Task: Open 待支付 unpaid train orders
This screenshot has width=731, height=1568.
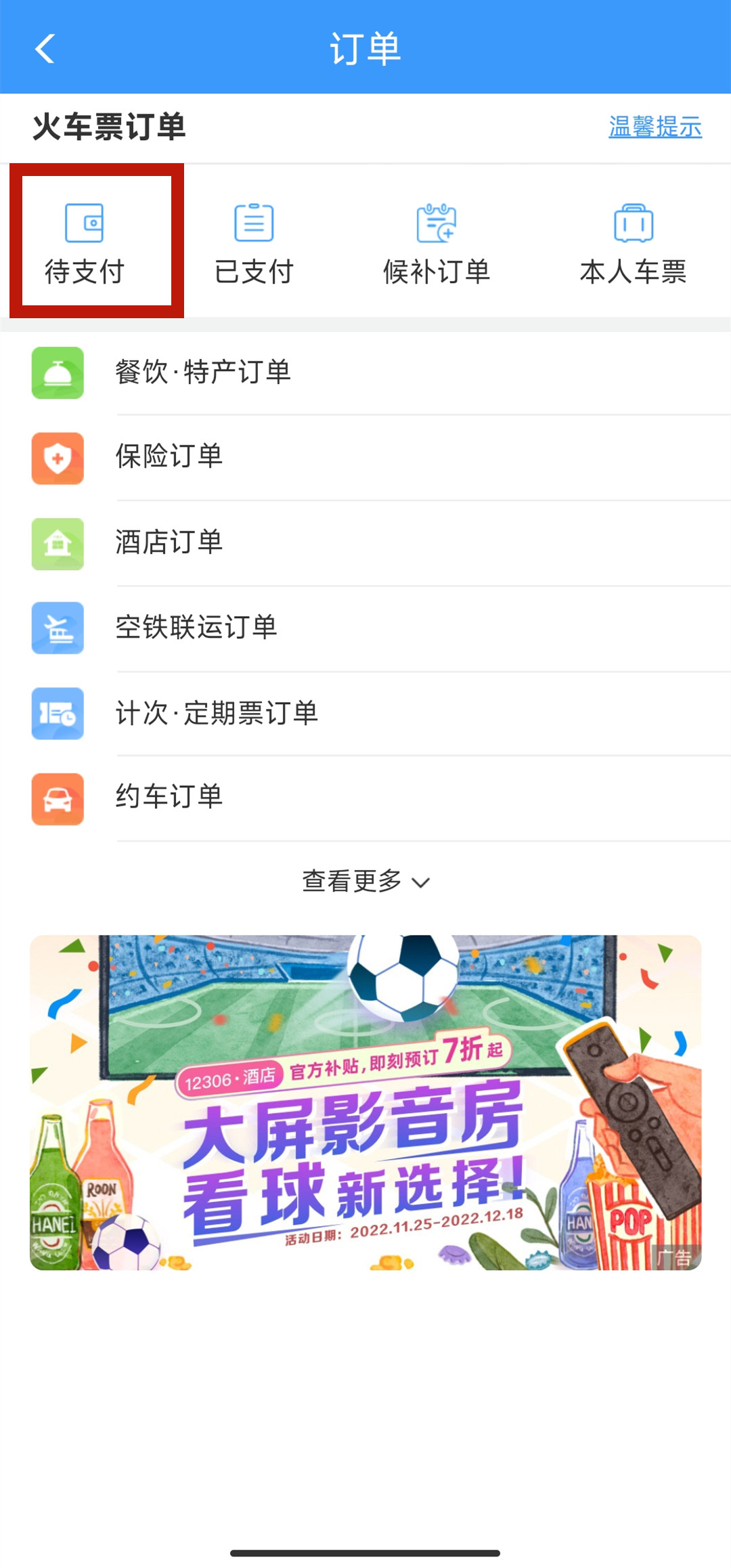Action: (x=85, y=242)
